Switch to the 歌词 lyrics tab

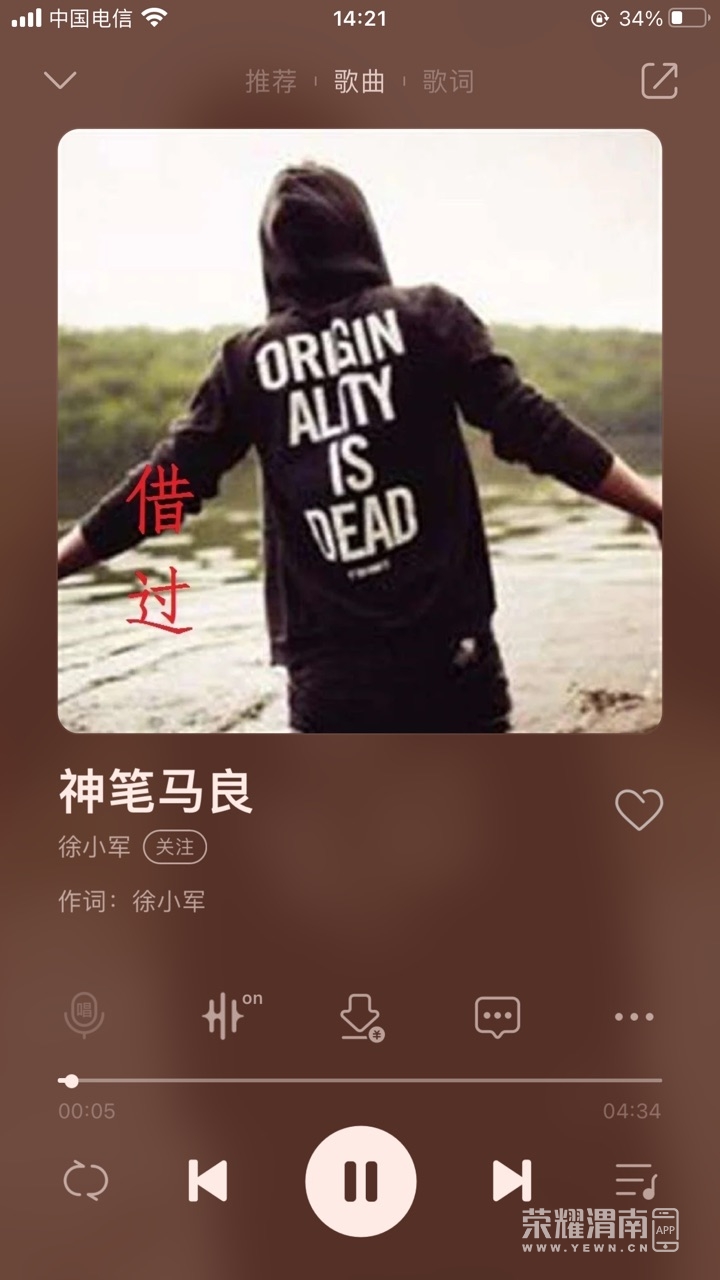[x=448, y=82]
